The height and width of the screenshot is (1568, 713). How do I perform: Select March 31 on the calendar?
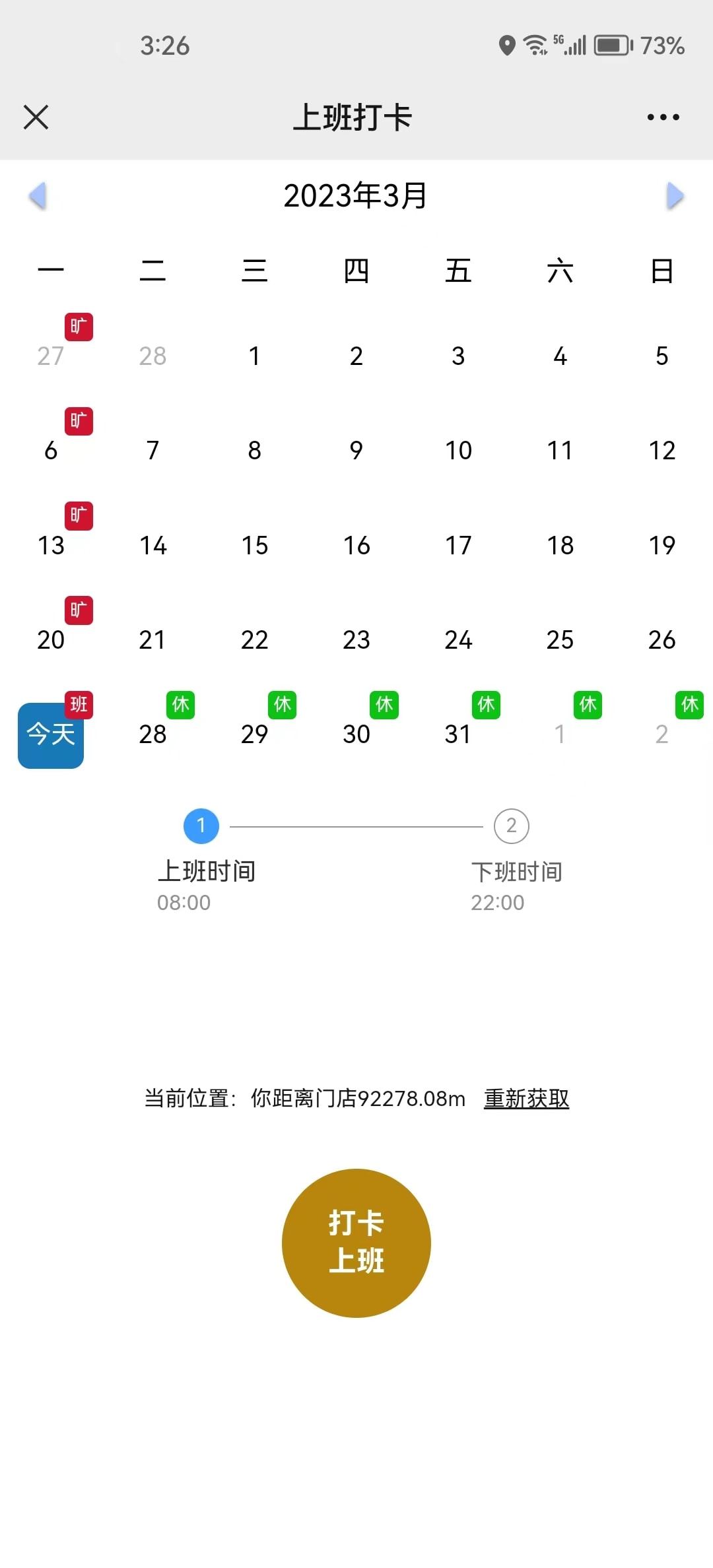click(458, 735)
